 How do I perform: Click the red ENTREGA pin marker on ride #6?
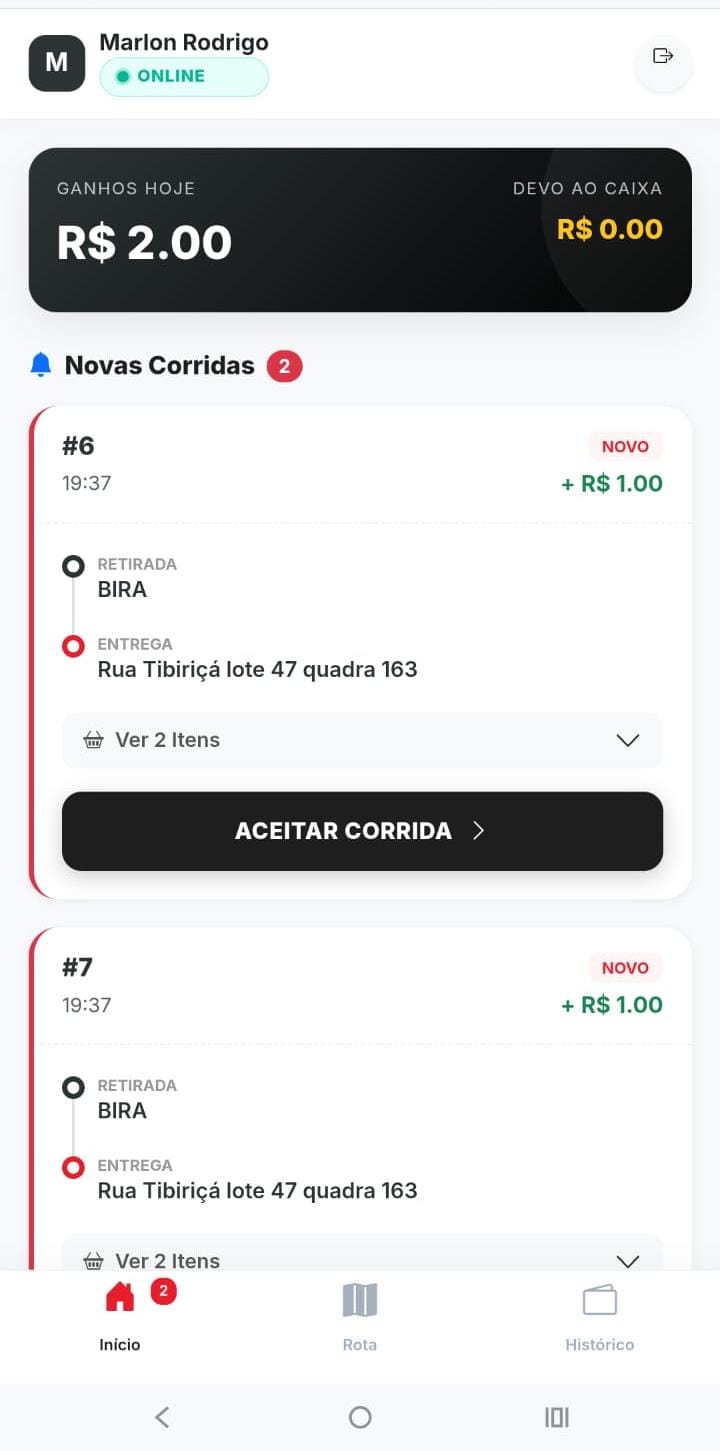coord(73,645)
